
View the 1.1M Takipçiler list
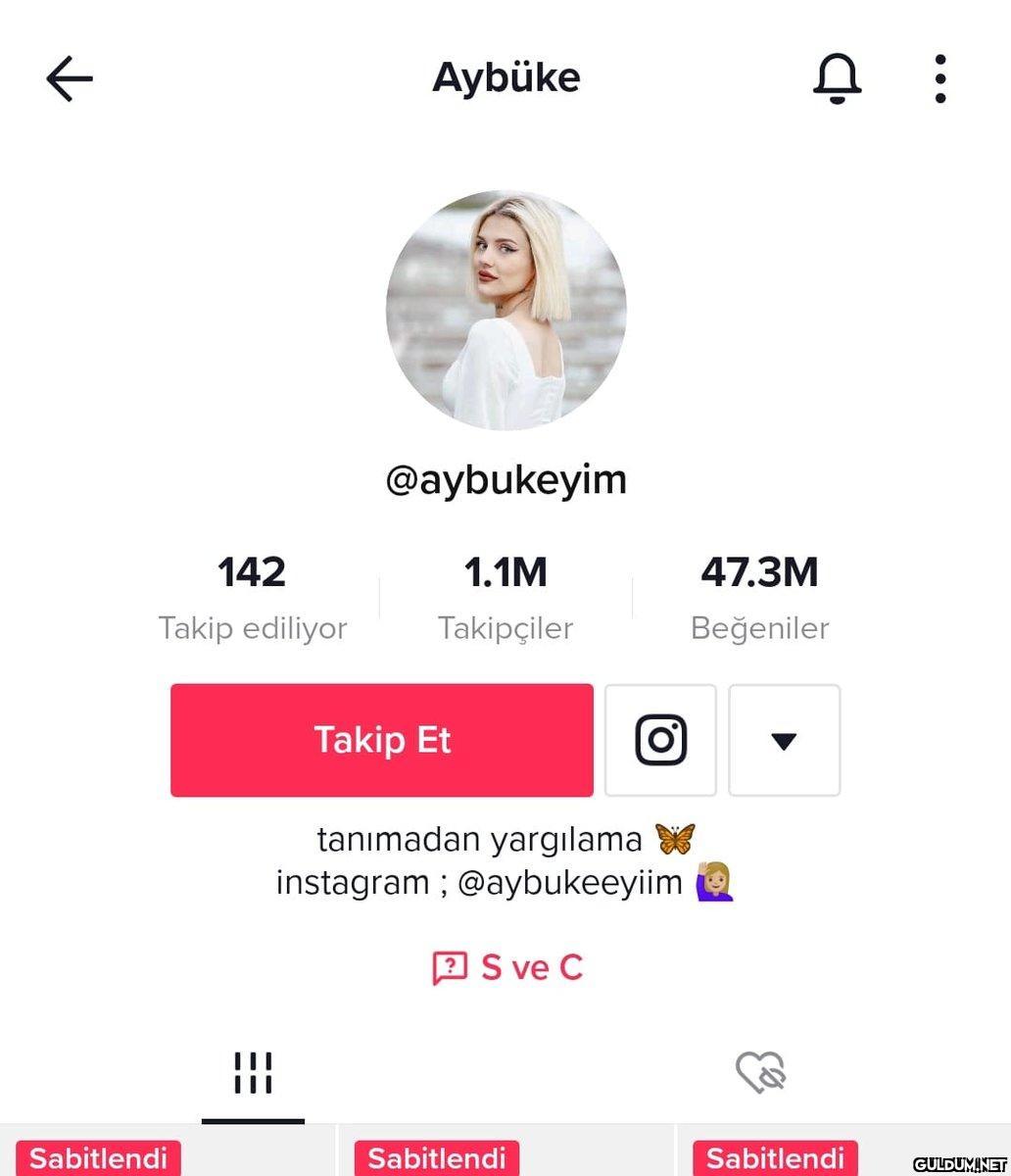[x=505, y=596]
